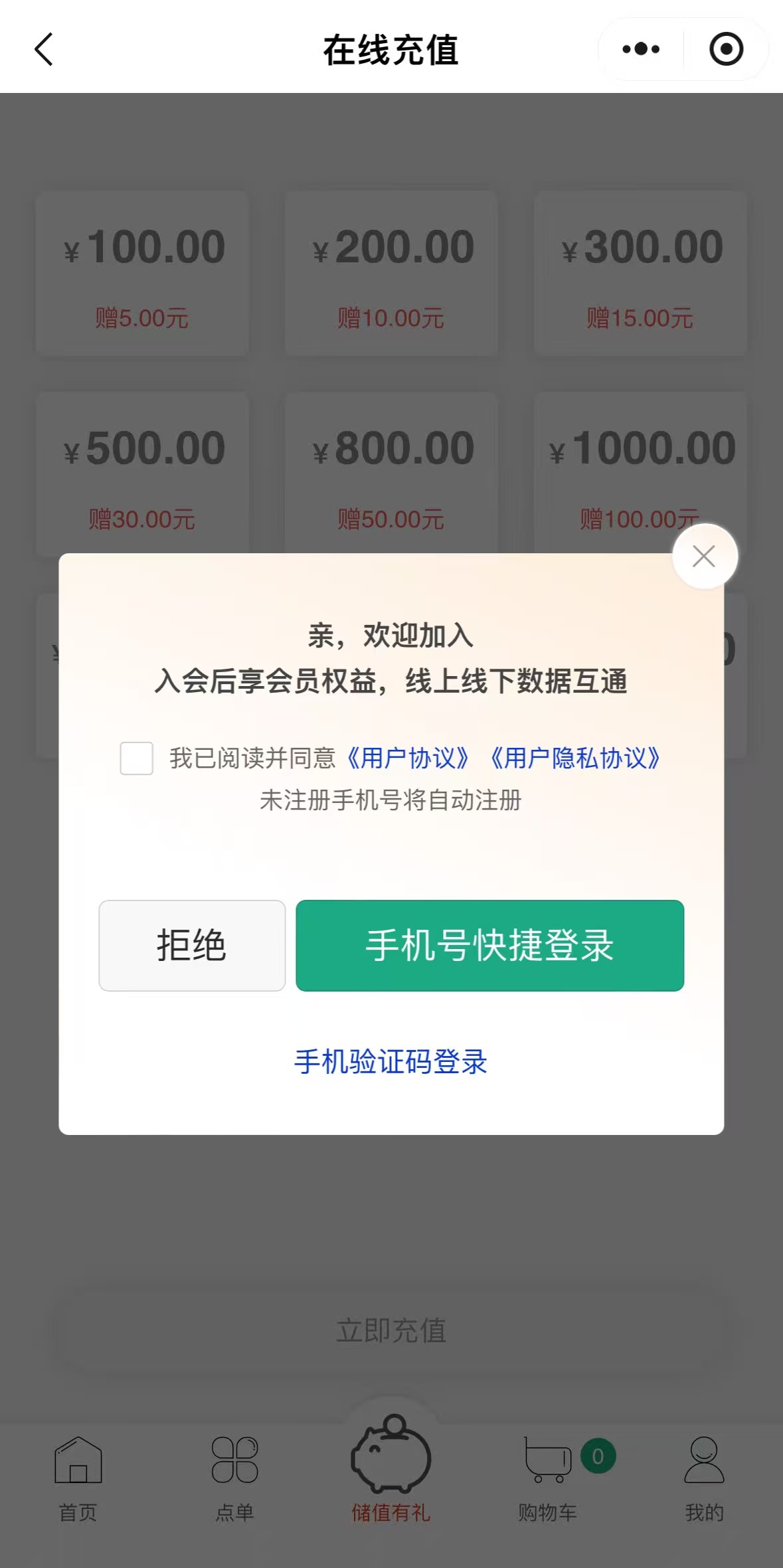Tap the 拒绝 button
This screenshot has width=783, height=1568.
pyautogui.click(x=192, y=945)
